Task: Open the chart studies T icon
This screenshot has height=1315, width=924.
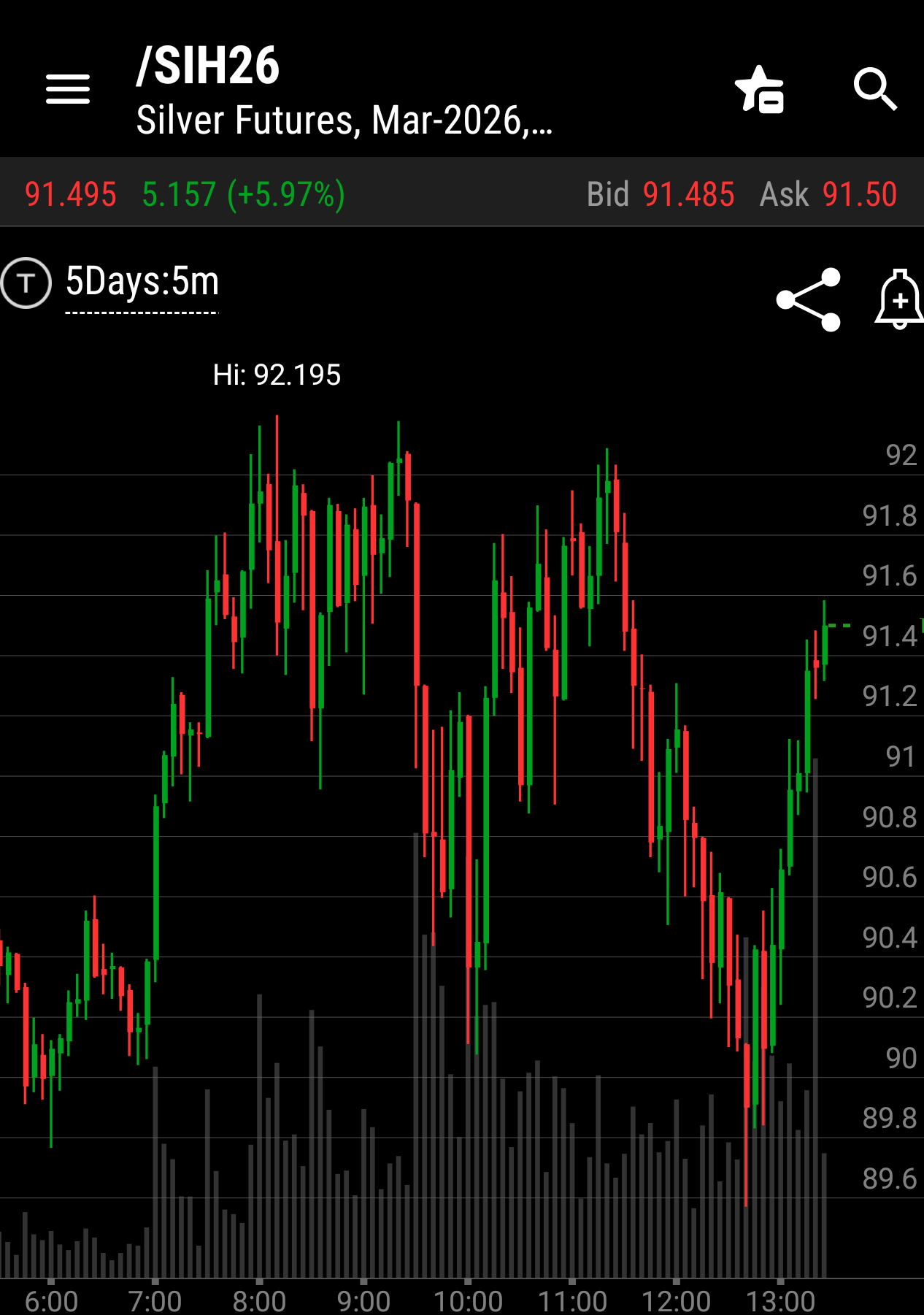Action: 26,283
